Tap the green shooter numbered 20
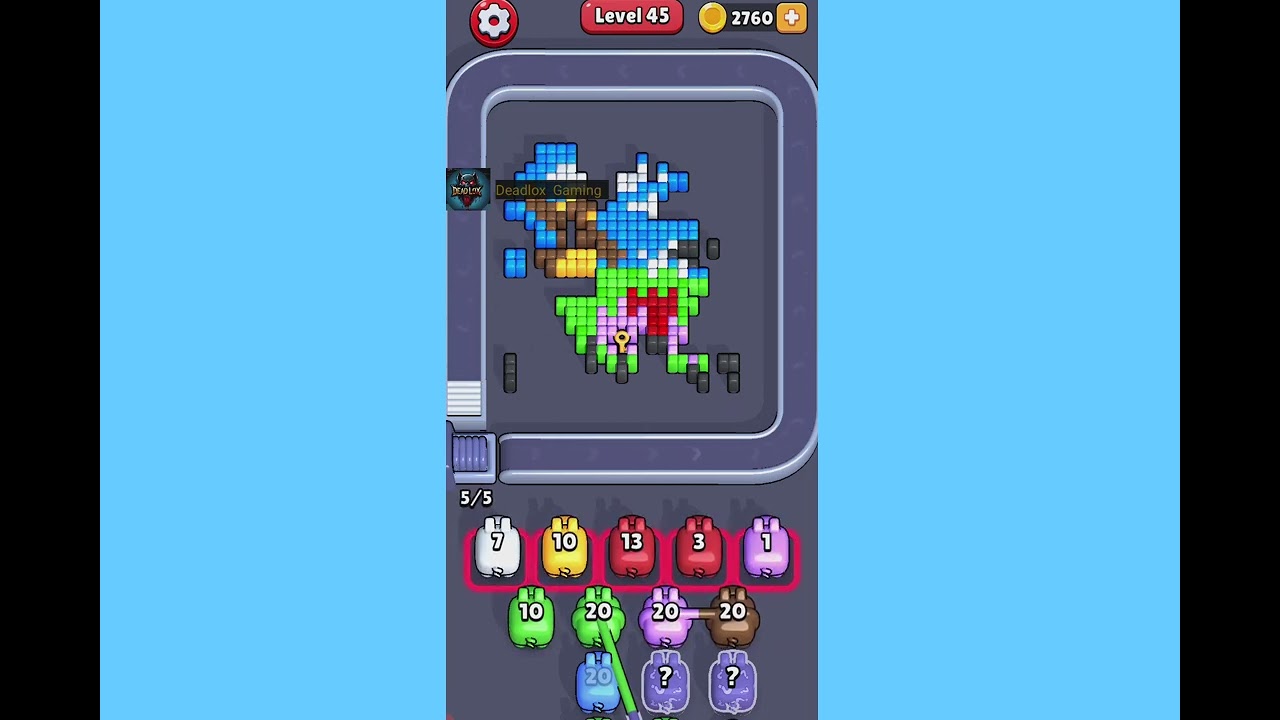The width and height of the screenshot is (1280, 720). [597, 618]
